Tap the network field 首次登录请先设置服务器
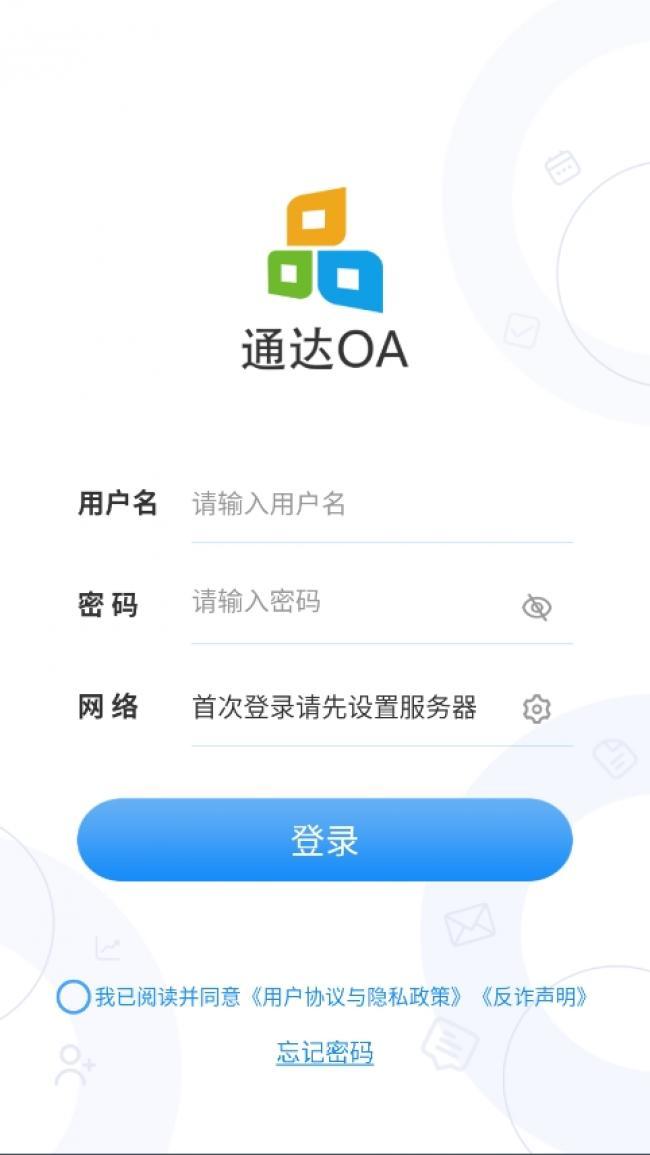 click(352, 708)
